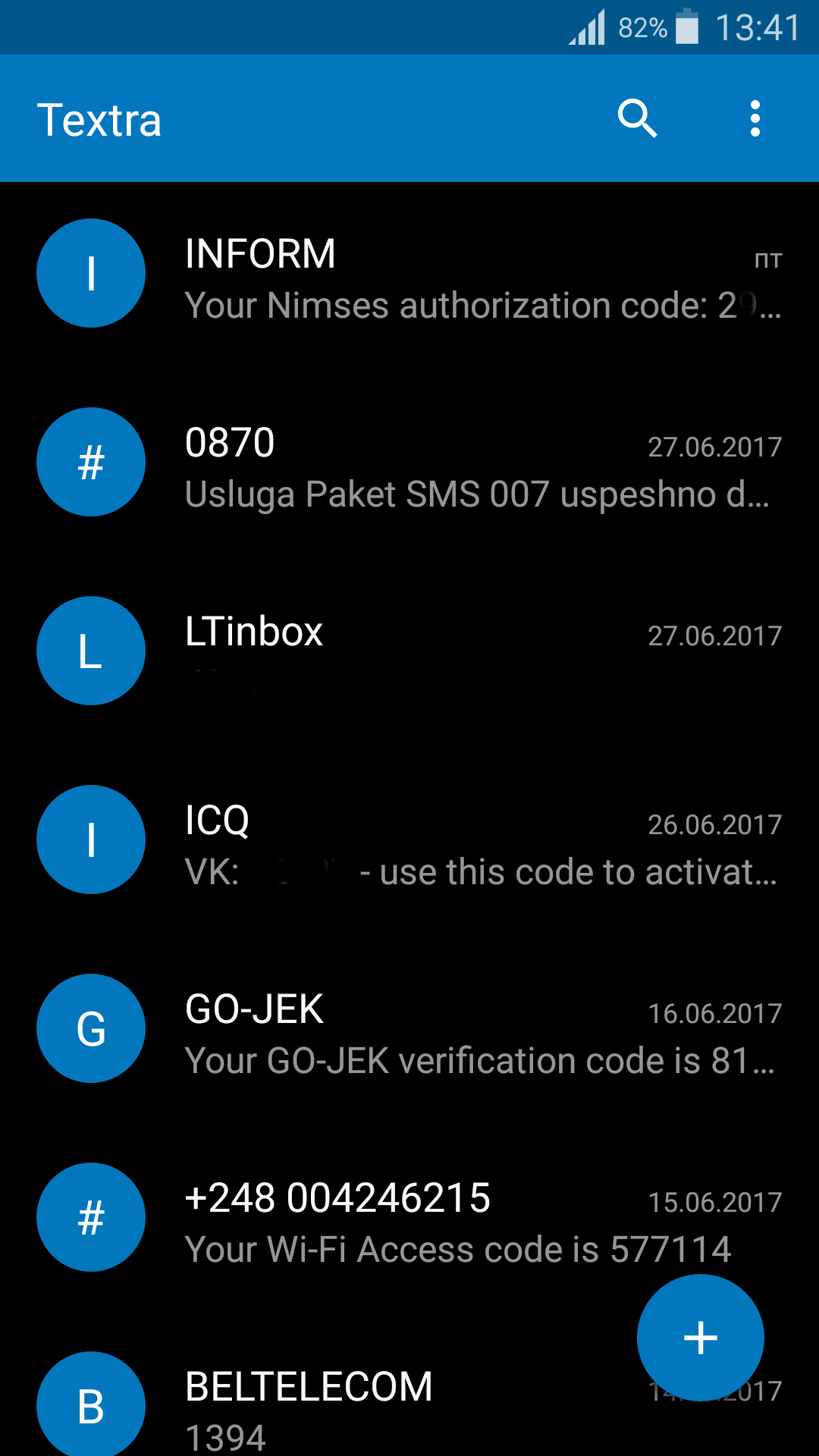Open the thread from 0870
This screenshot has height=1456, width=819.
409,462
